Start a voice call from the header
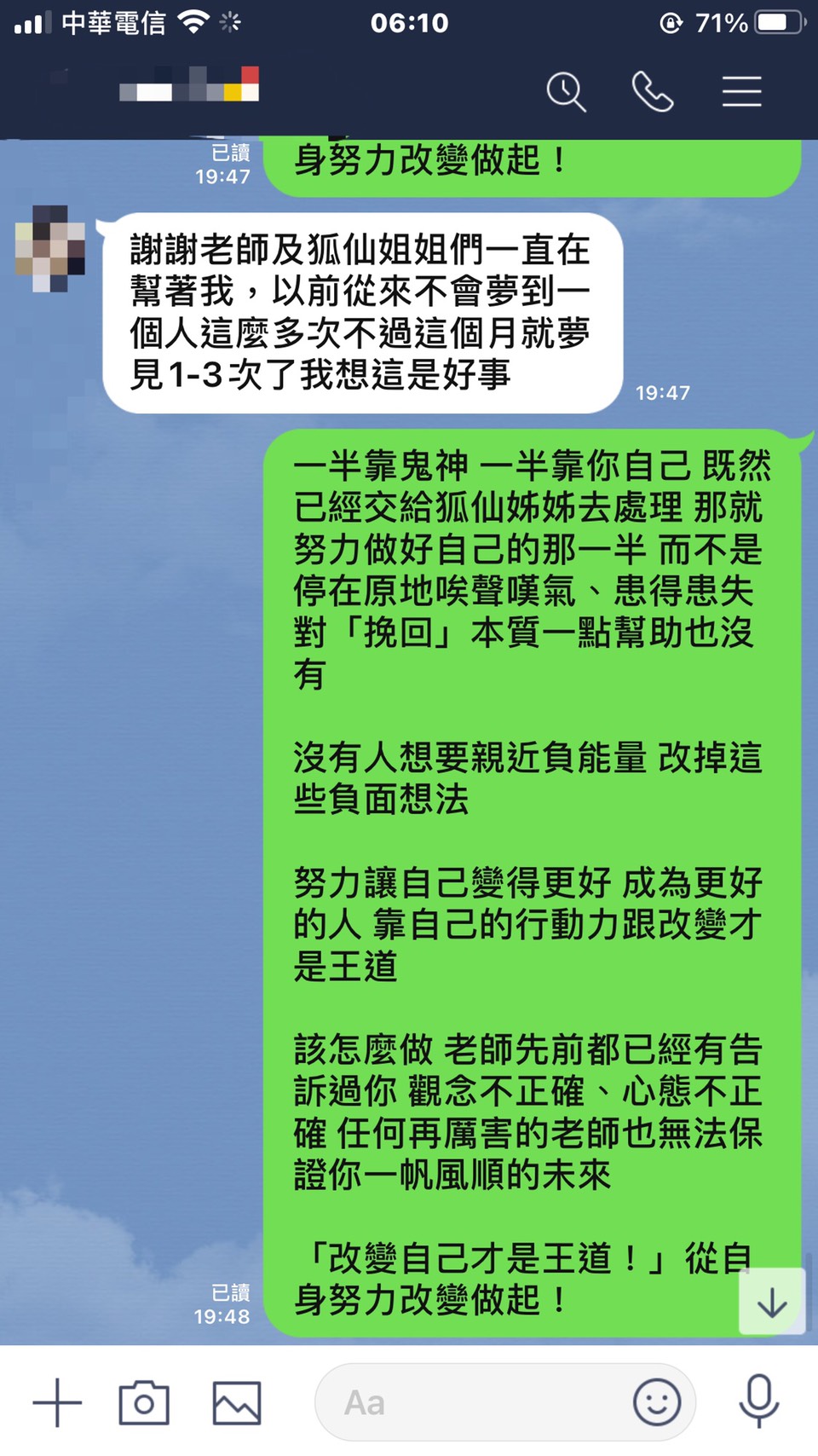The width and height of the screenshot is (818, 1456). point(653,92)
